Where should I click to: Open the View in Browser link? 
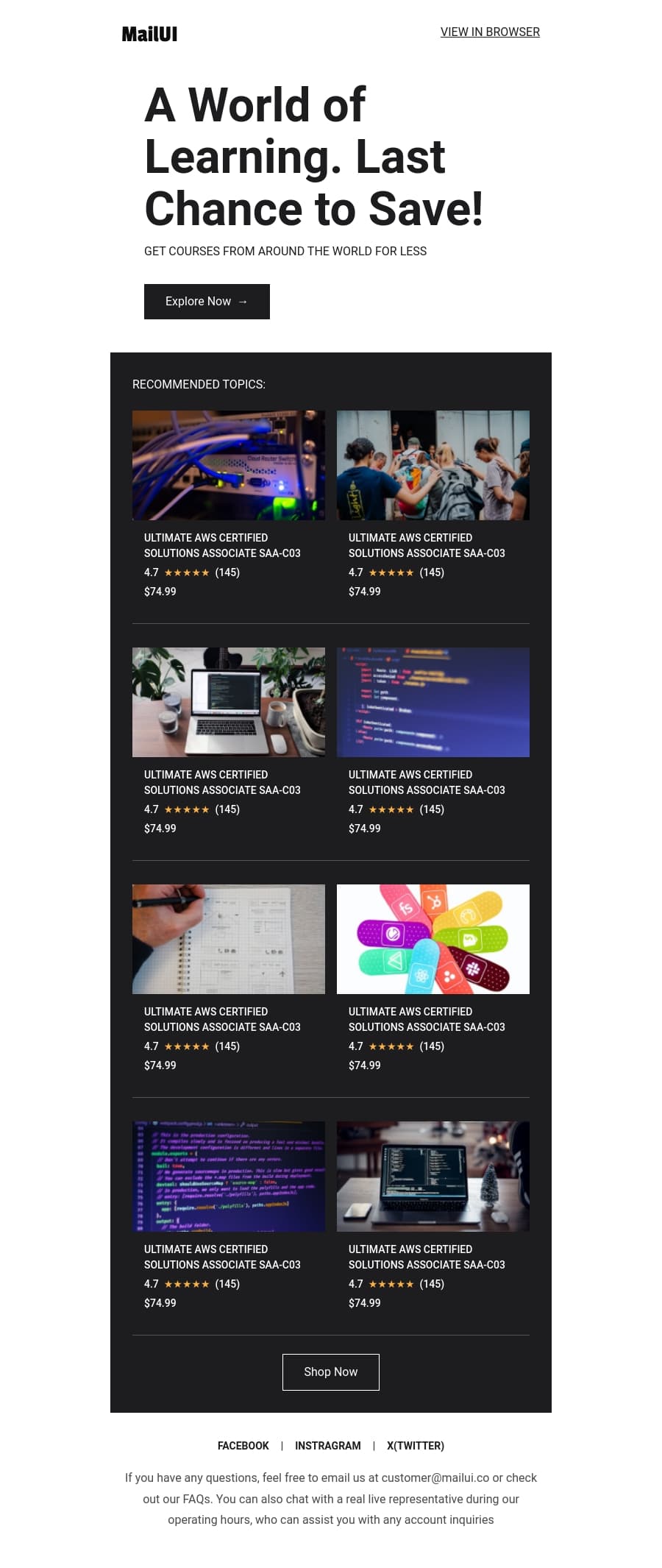point(490,32)
